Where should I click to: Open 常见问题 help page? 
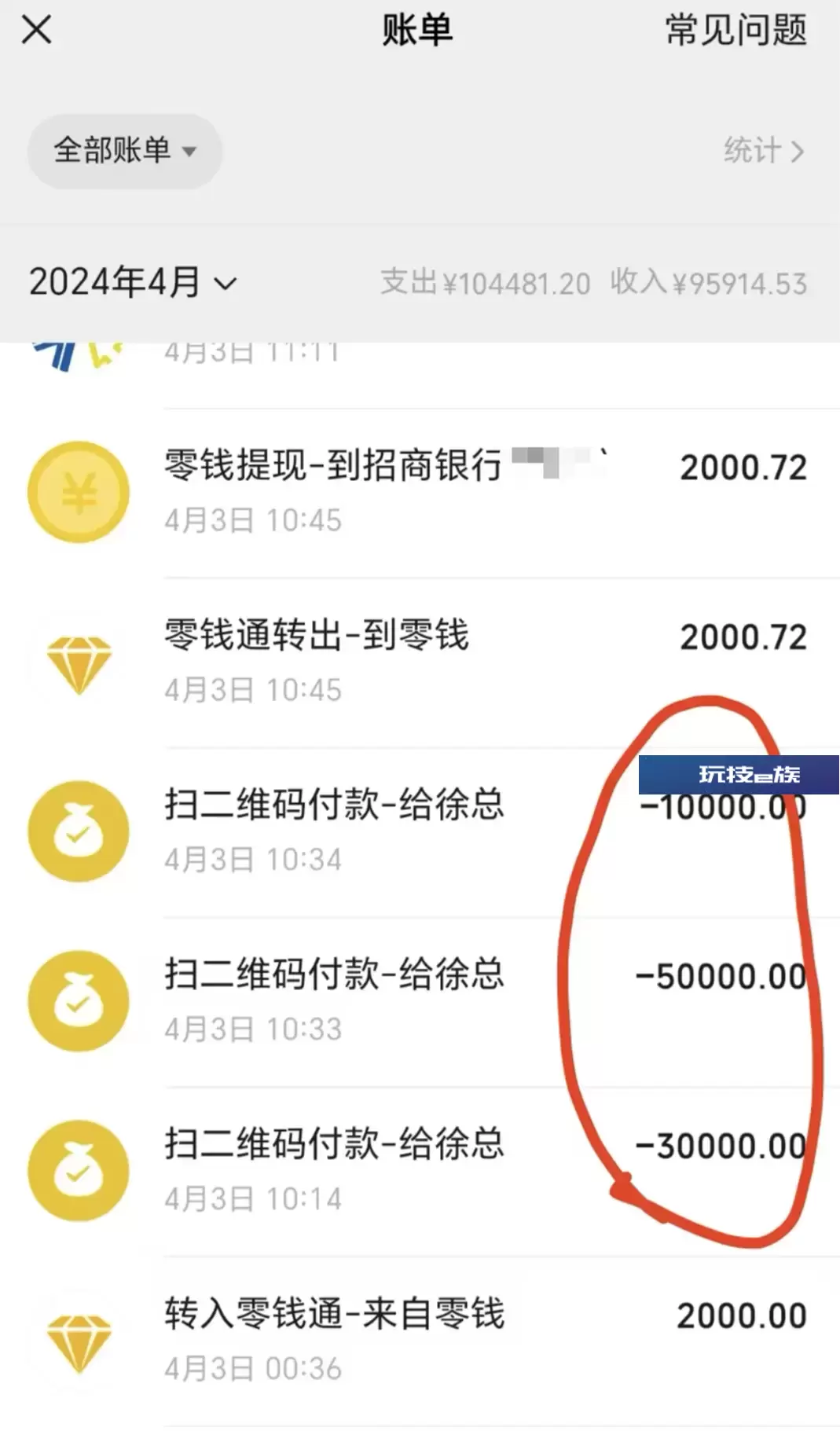coord(735,31)
